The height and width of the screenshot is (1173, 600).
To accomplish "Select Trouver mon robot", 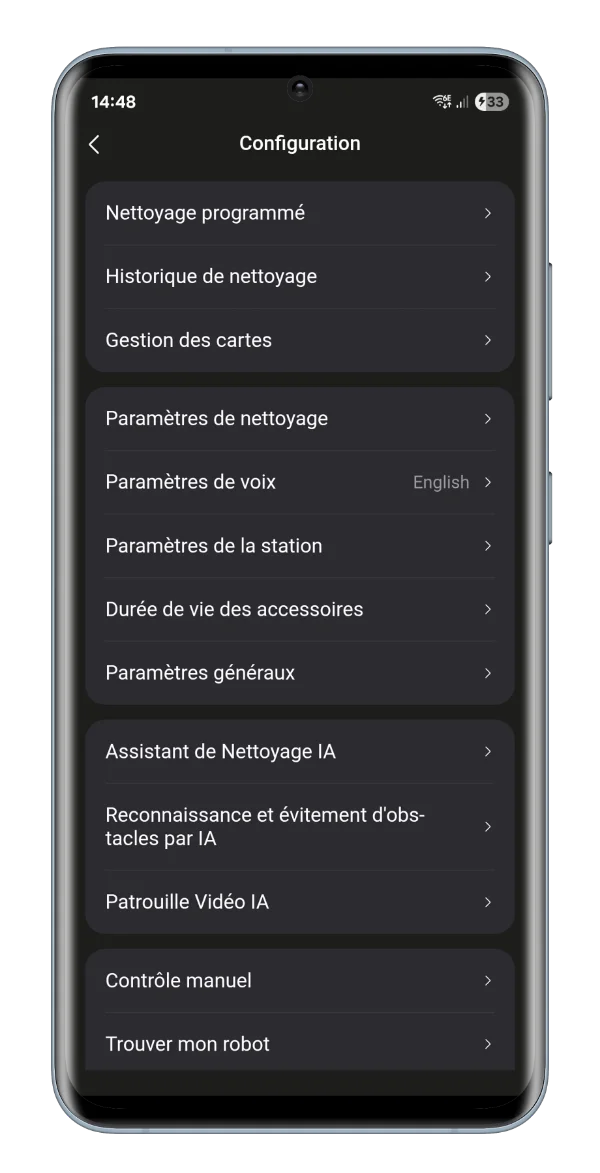I will 299,1044.
